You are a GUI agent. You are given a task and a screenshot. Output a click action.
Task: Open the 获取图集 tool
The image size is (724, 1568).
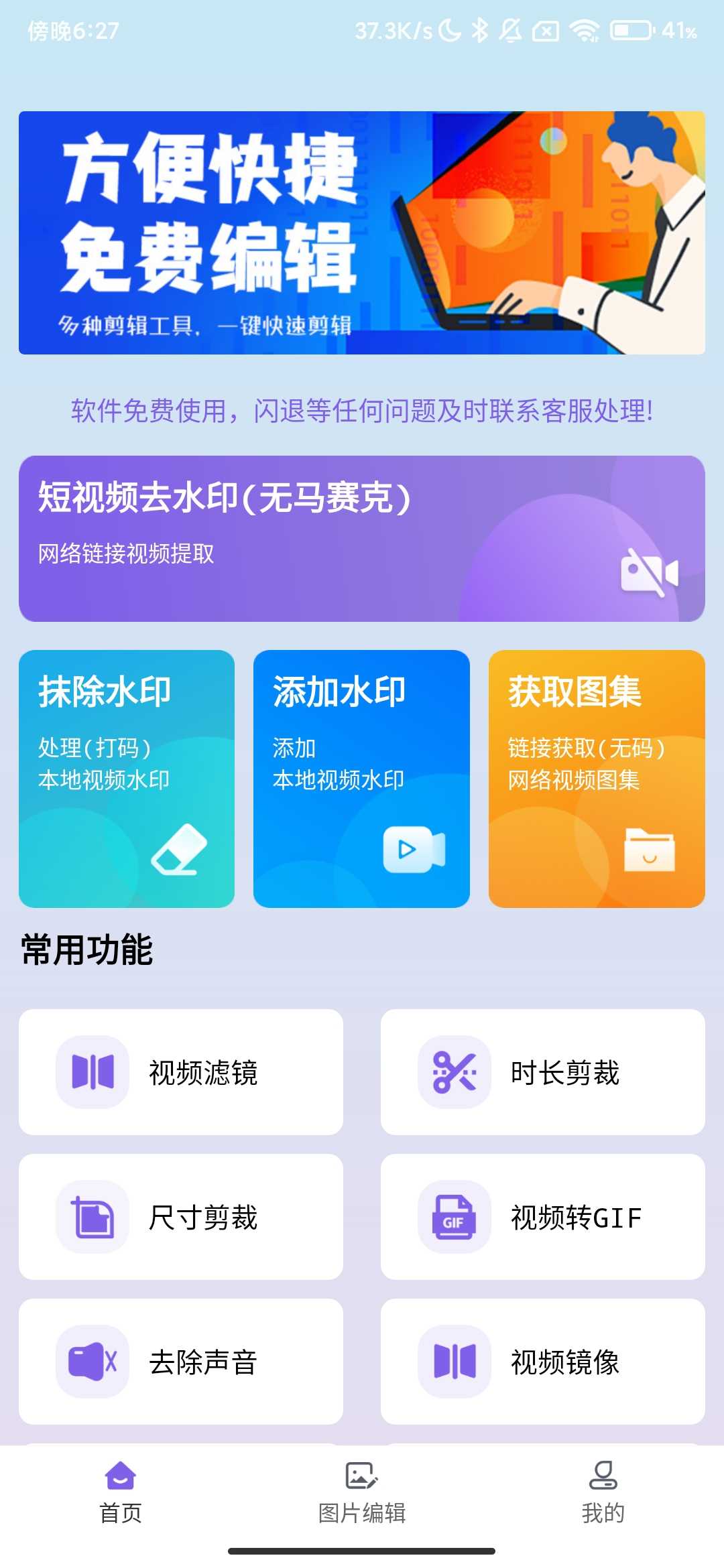597,779
